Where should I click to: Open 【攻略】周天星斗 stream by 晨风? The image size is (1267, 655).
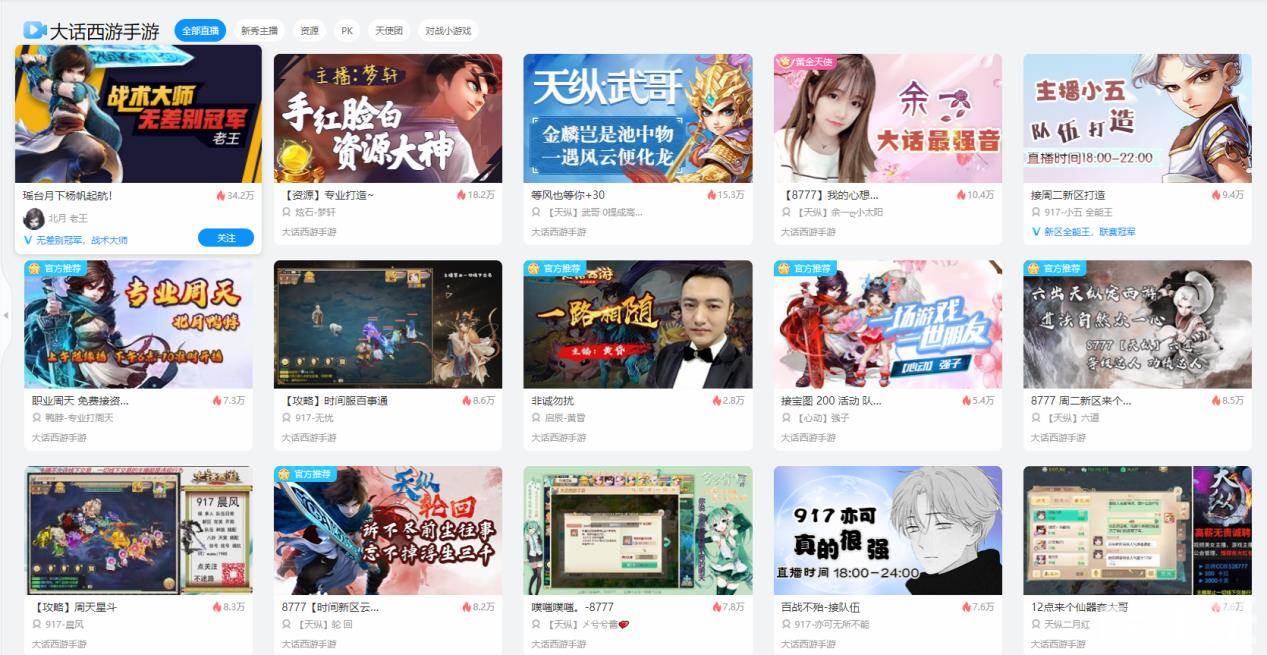tap(138, 530)
